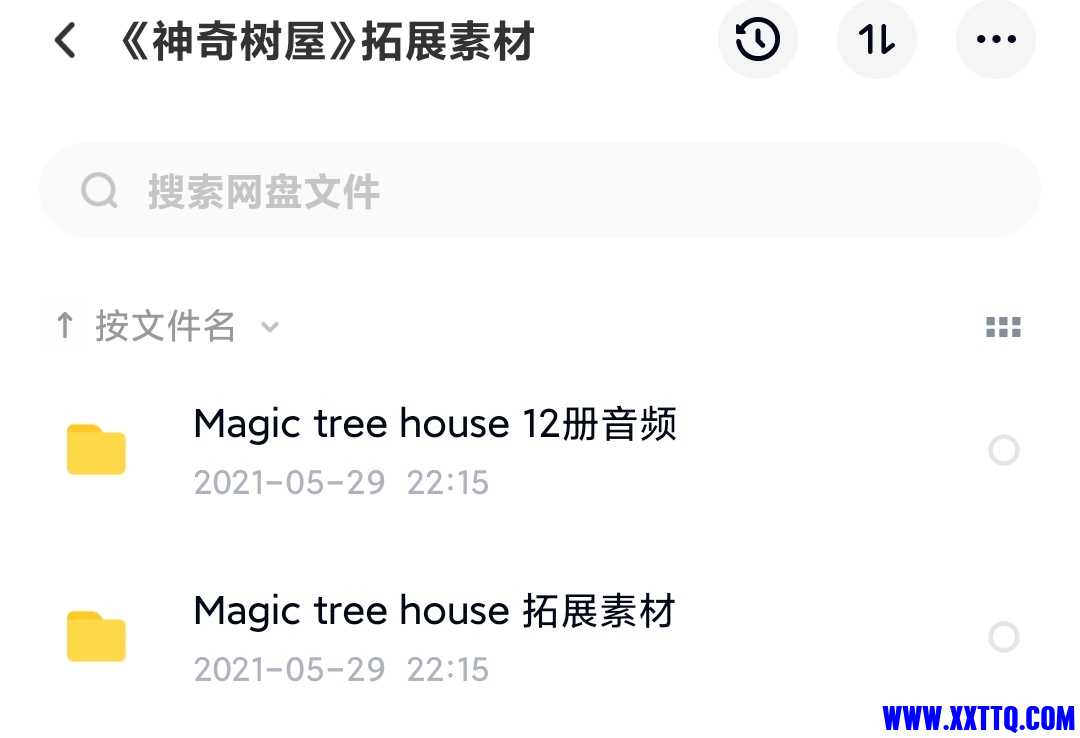Select the Magic tree house 拓展素材 checkbox

click(x=1003, y=637)
